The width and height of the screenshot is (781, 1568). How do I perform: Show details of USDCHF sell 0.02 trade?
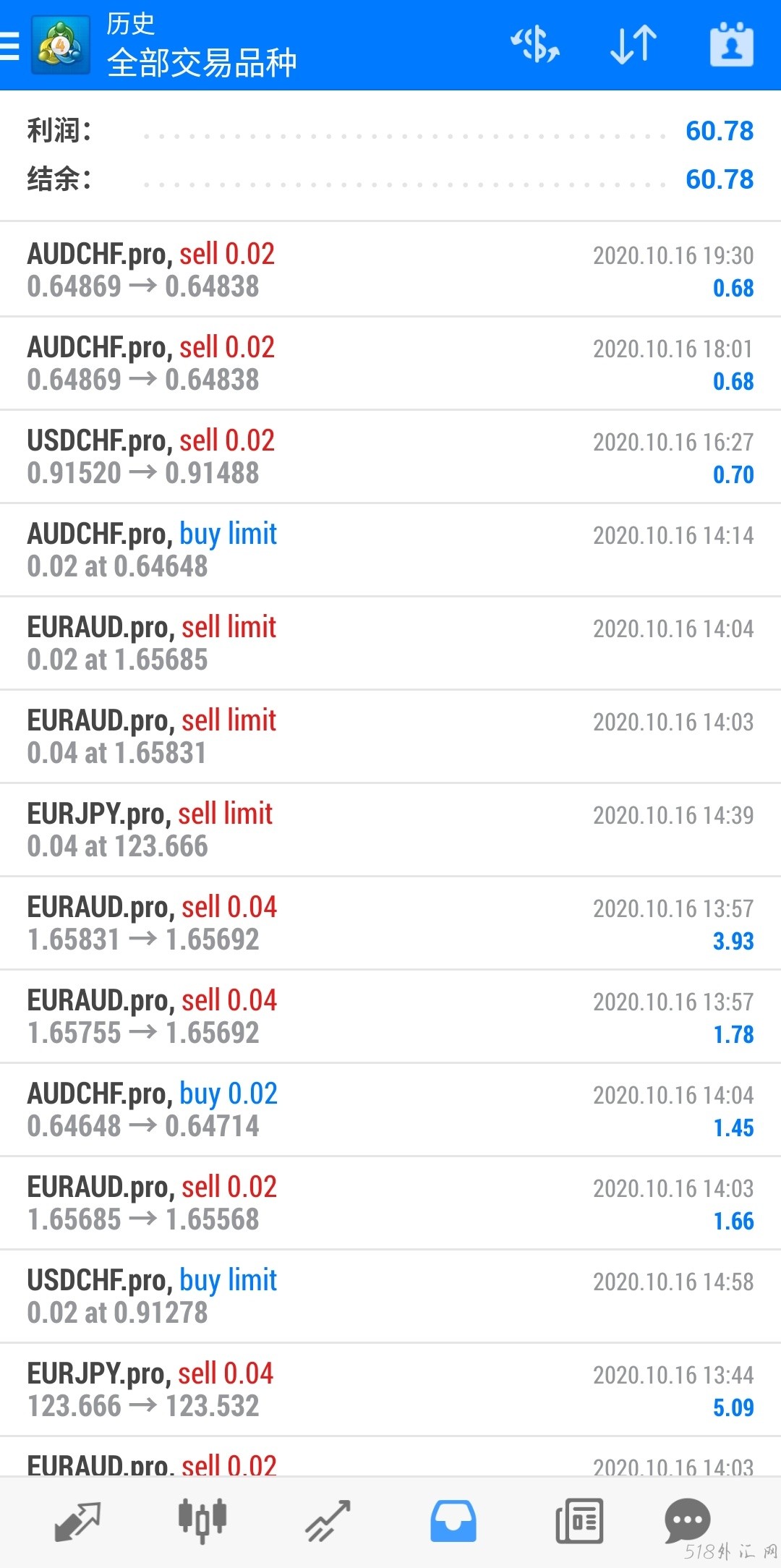tap(390, 456)
